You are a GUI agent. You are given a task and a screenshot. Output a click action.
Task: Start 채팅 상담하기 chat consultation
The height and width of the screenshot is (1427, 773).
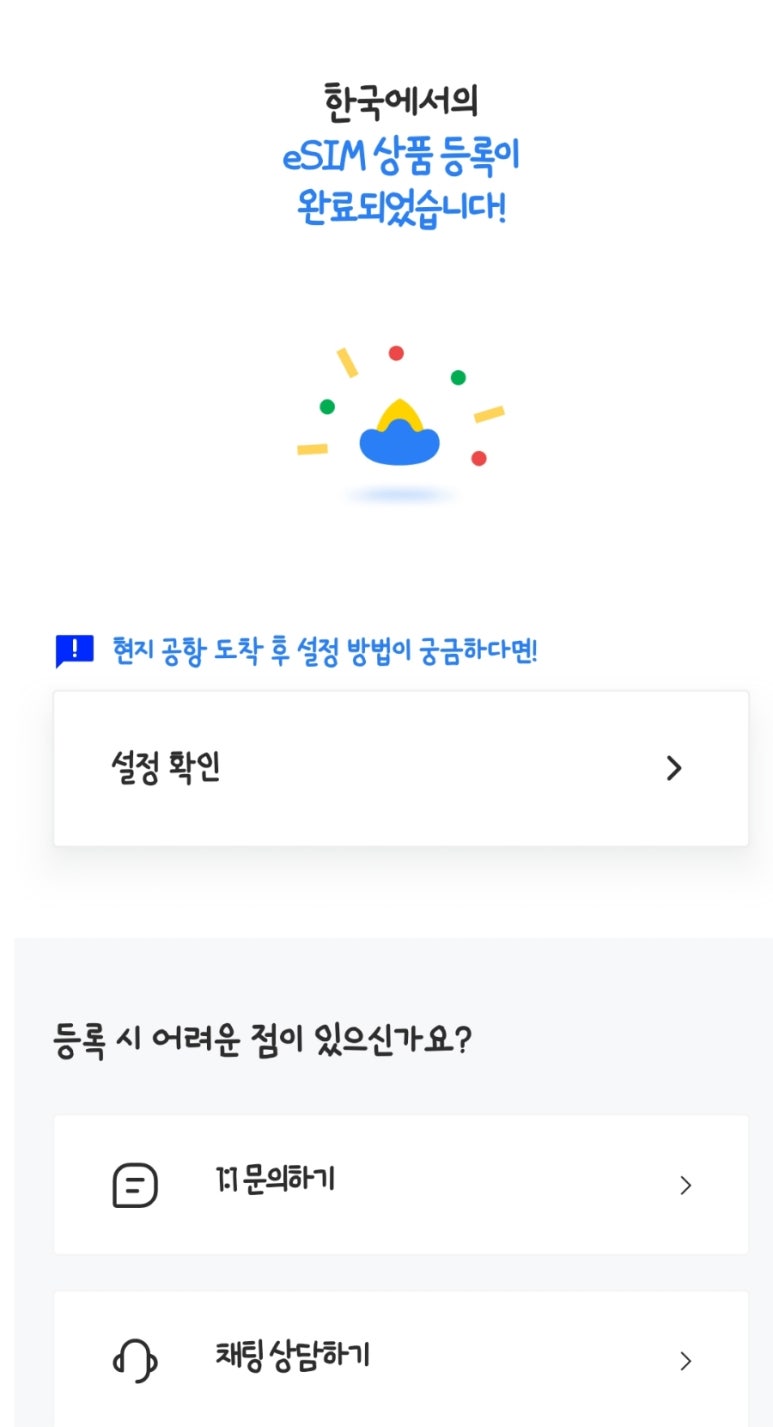(x=401, y=1360)
